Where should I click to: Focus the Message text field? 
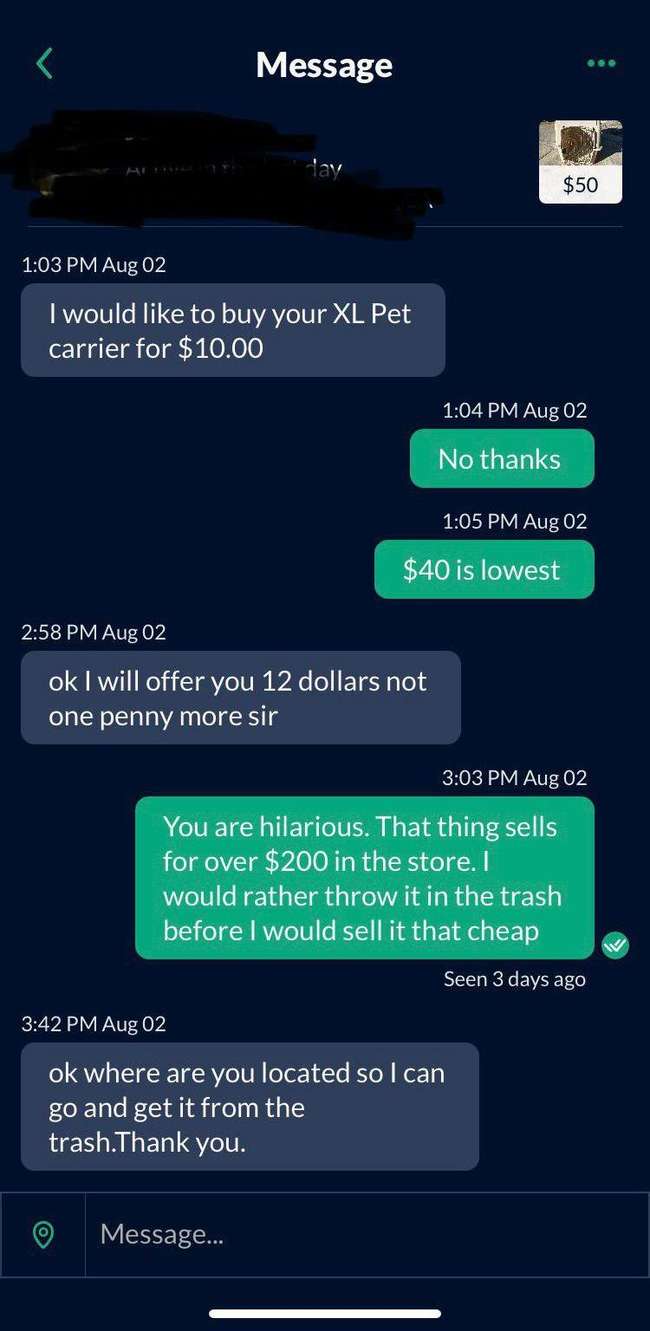click(365, 1235)
